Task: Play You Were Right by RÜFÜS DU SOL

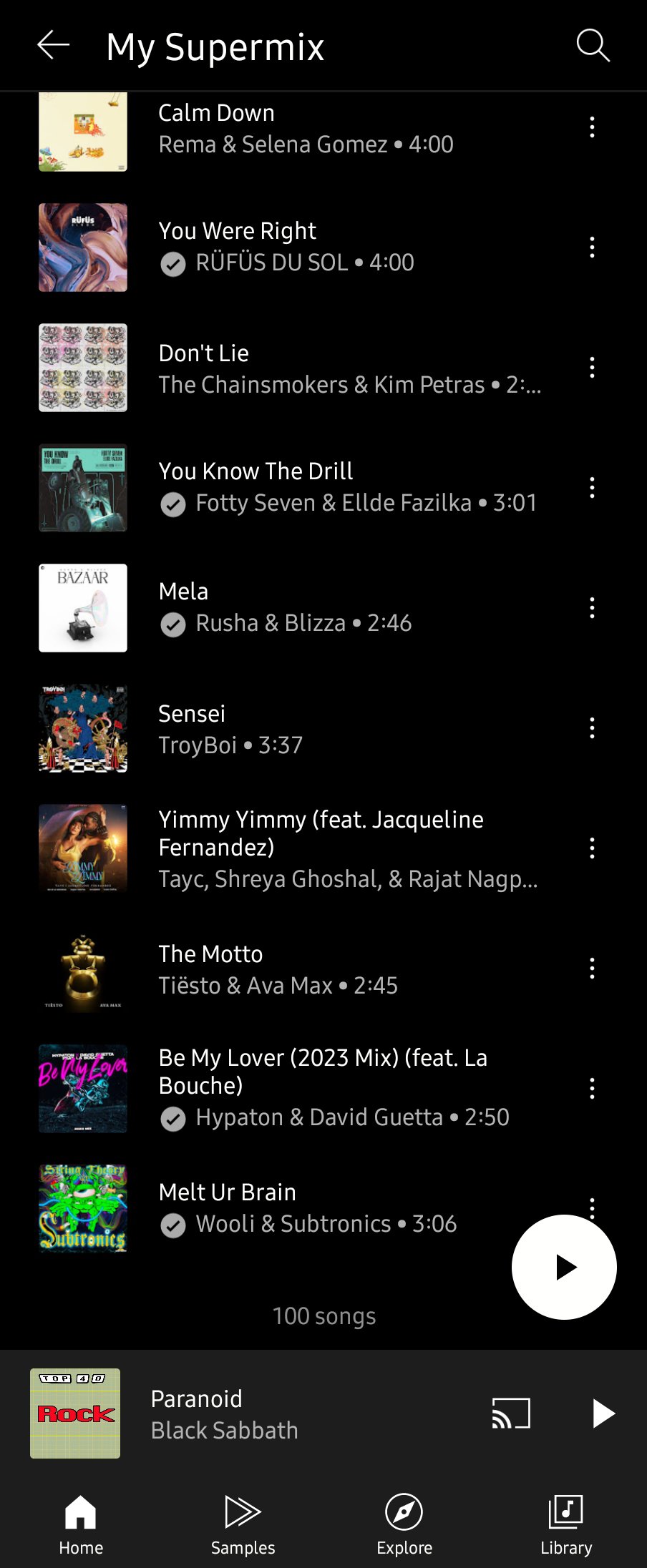Action: (x=286, y=247)
